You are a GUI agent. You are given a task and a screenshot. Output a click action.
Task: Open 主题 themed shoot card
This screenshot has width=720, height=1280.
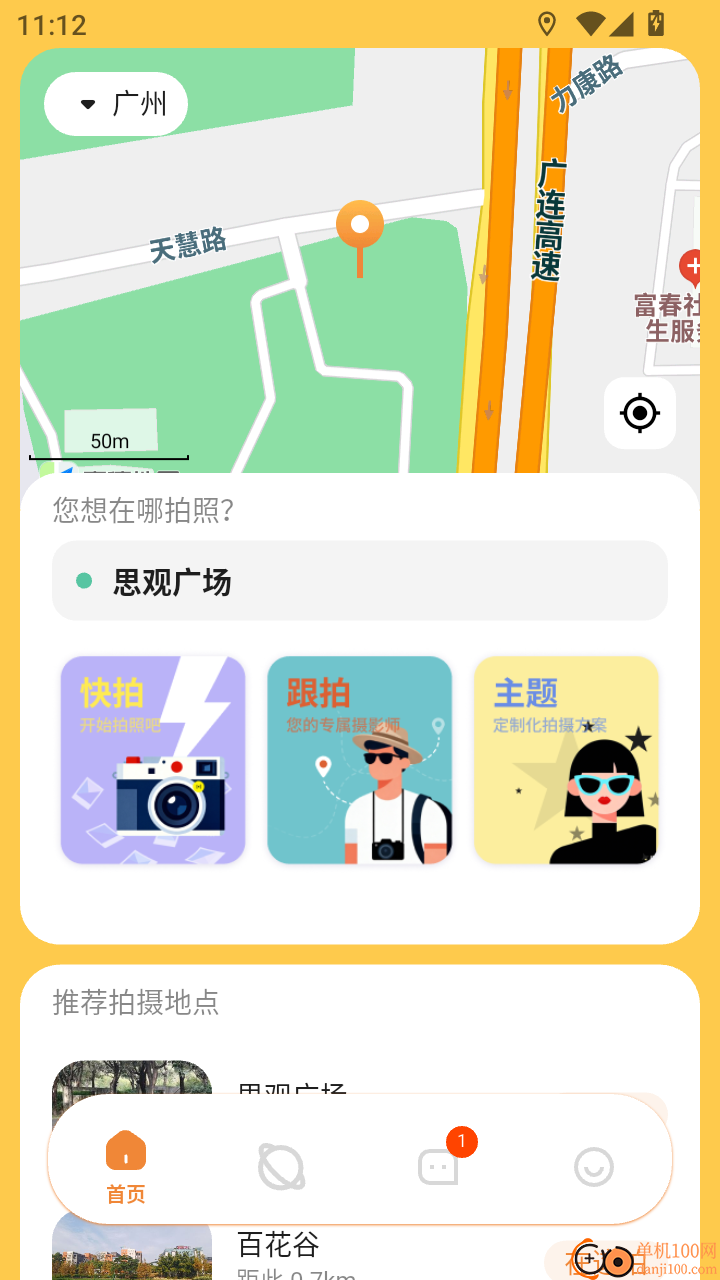pyautogui.click(x=566, y=760)
